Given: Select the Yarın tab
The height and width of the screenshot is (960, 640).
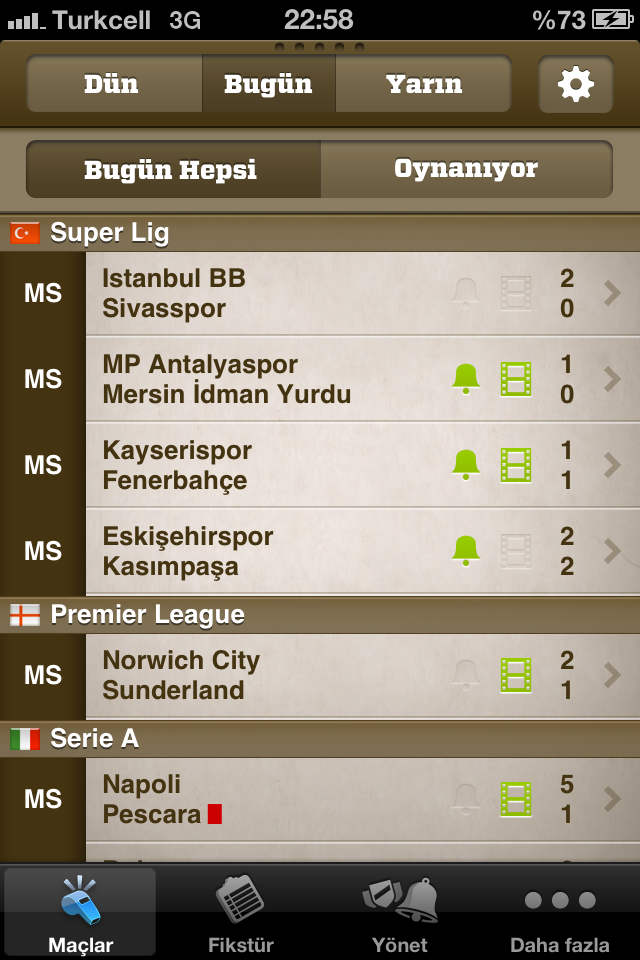Looking at the screenshot, I should click(x=423, y=84).
